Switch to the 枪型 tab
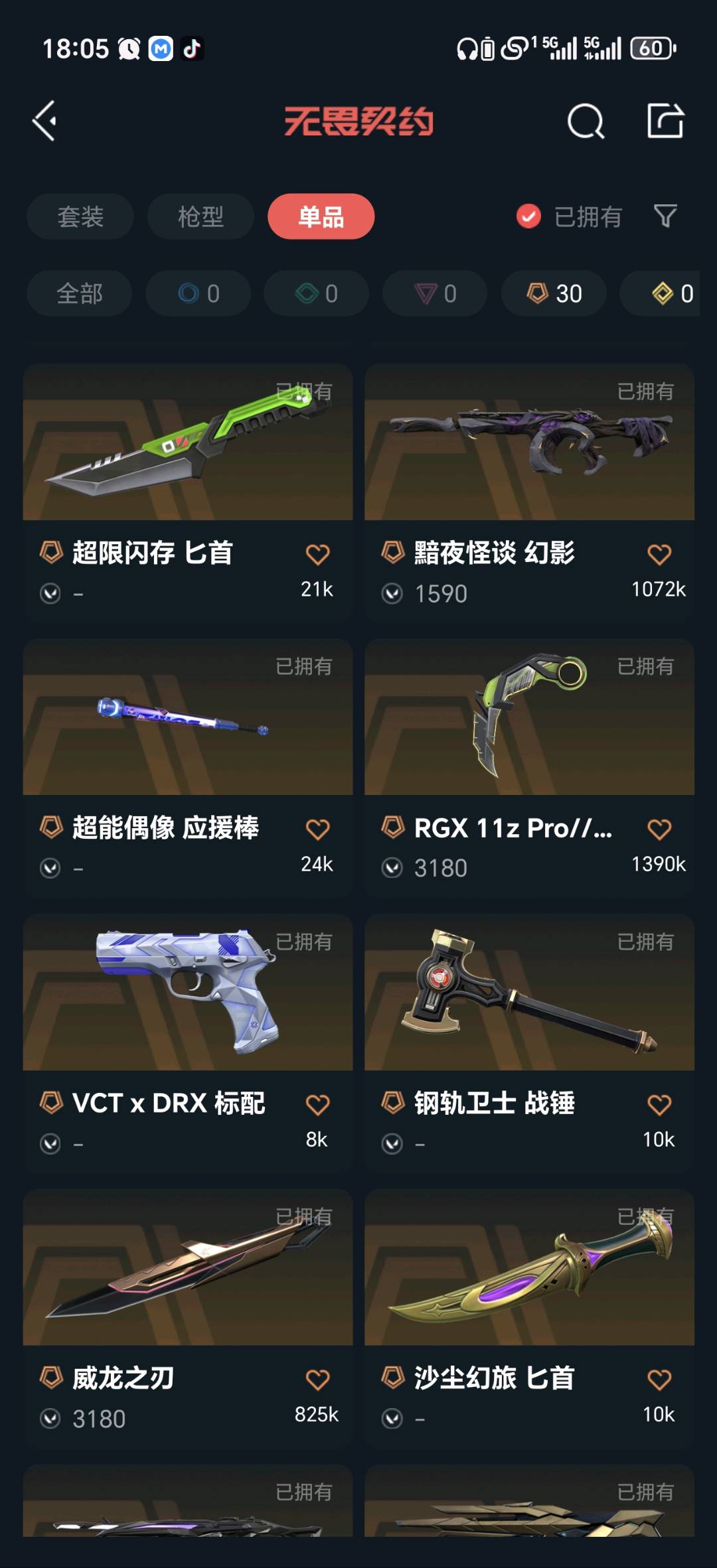The image size is (717, 1568). pos(200,216)
